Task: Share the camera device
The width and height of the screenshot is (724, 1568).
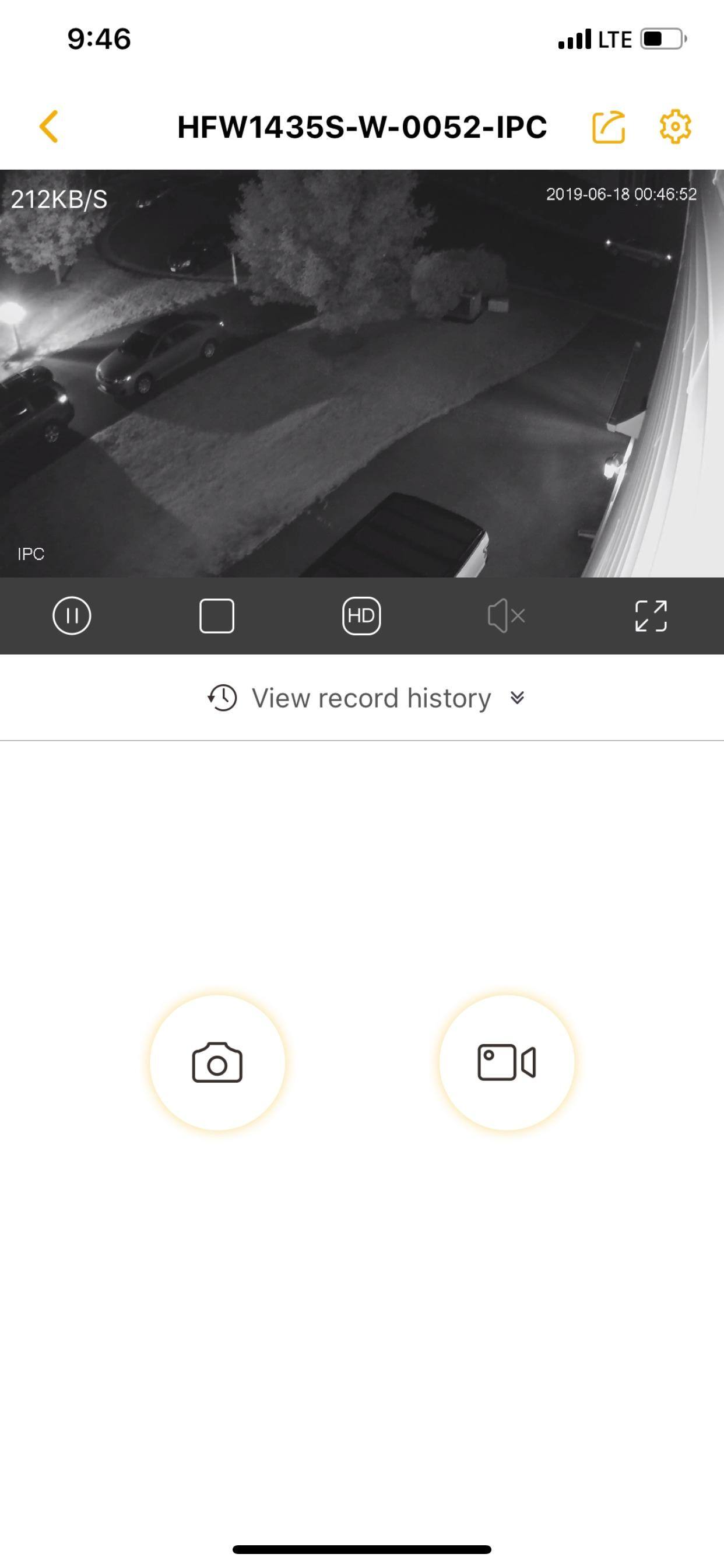Action: [609, 127]
